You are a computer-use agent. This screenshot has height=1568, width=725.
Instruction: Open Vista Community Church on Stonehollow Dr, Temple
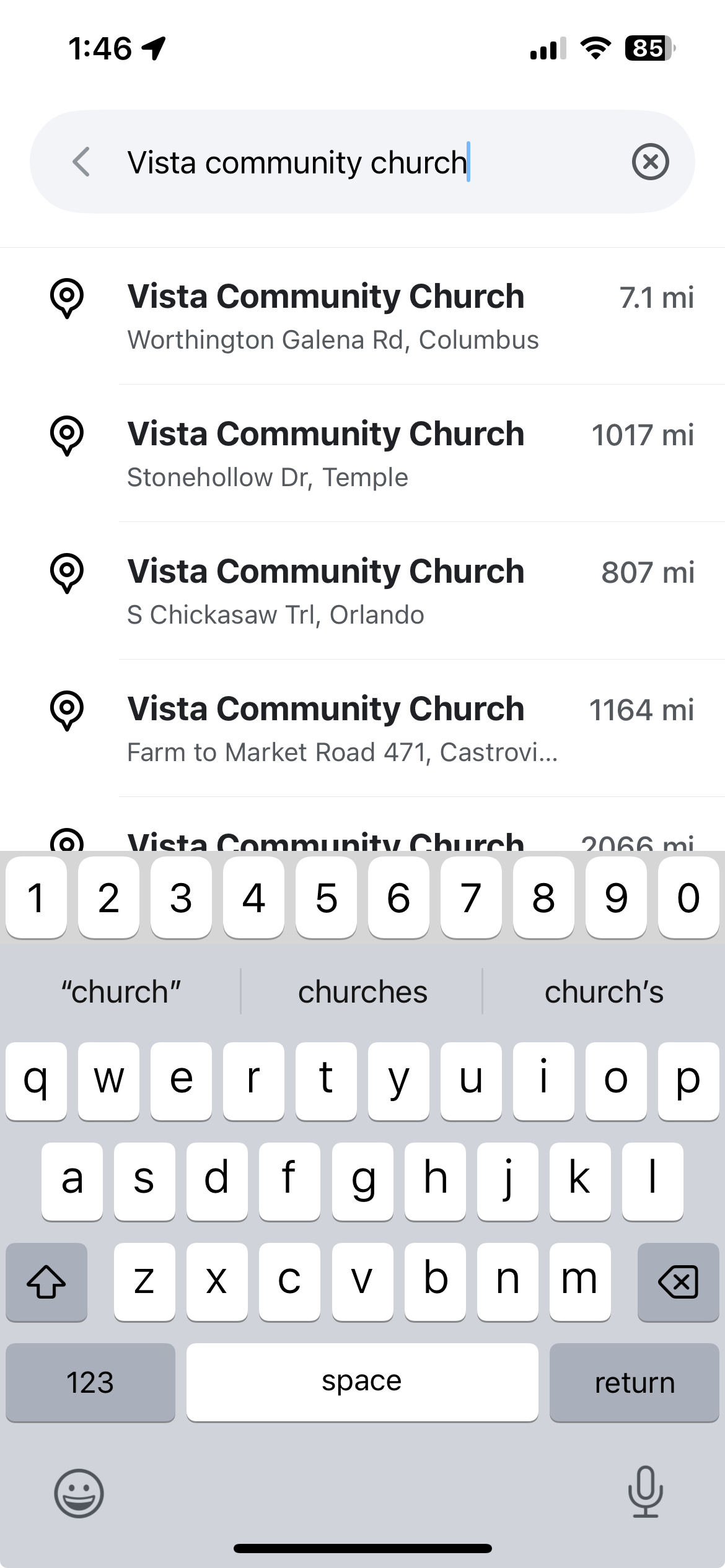click(x=372, y=453)
